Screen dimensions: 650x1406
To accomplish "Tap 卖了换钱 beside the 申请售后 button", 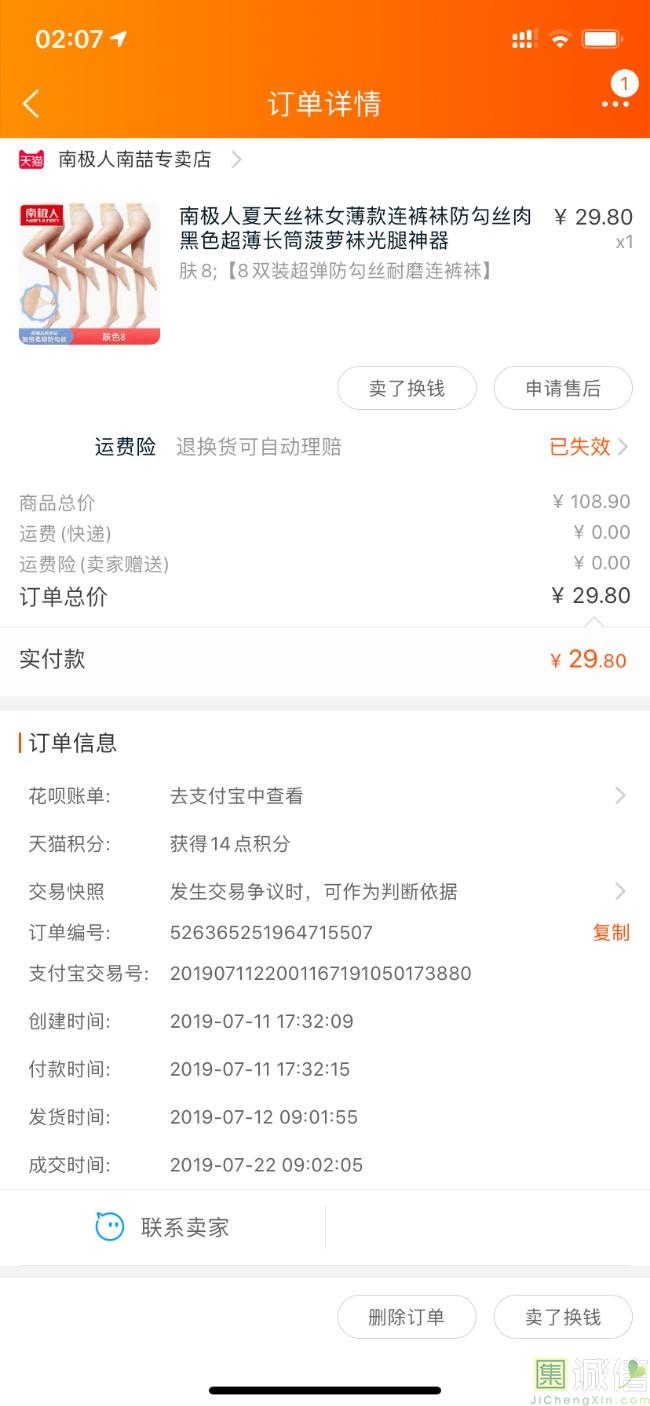I will [406, 389].
